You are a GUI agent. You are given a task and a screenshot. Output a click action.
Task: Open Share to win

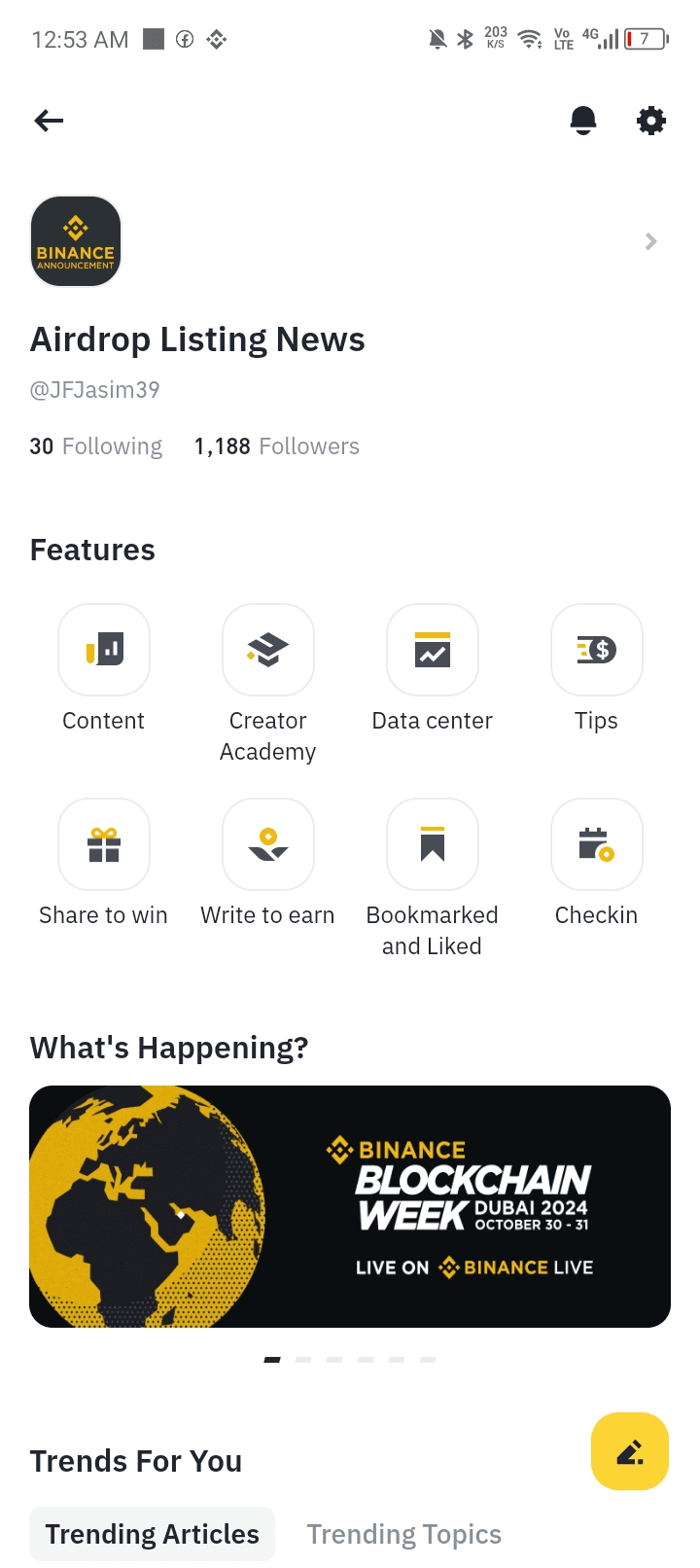[104, 844]
